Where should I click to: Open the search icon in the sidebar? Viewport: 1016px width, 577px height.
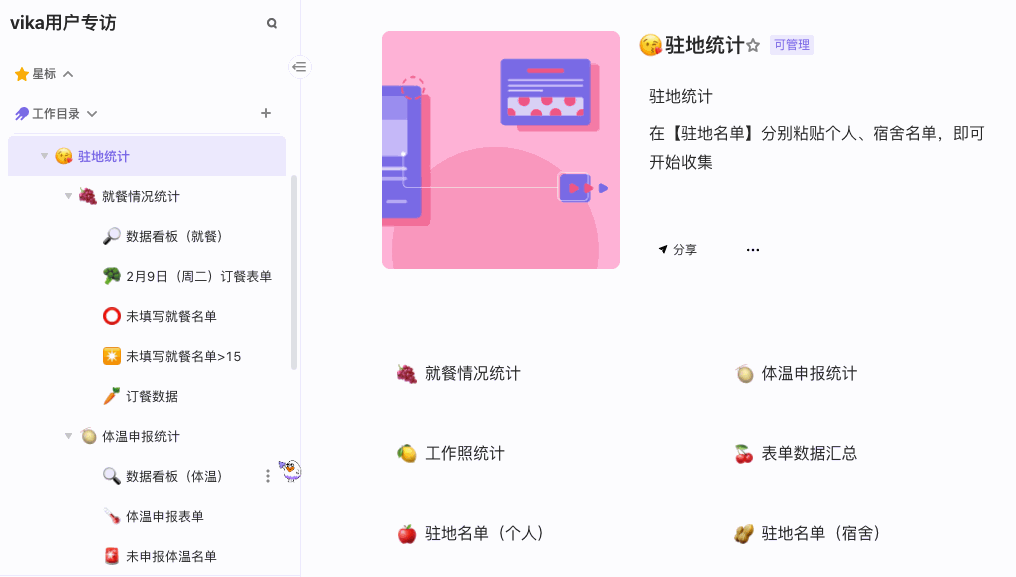click(272, 23)
